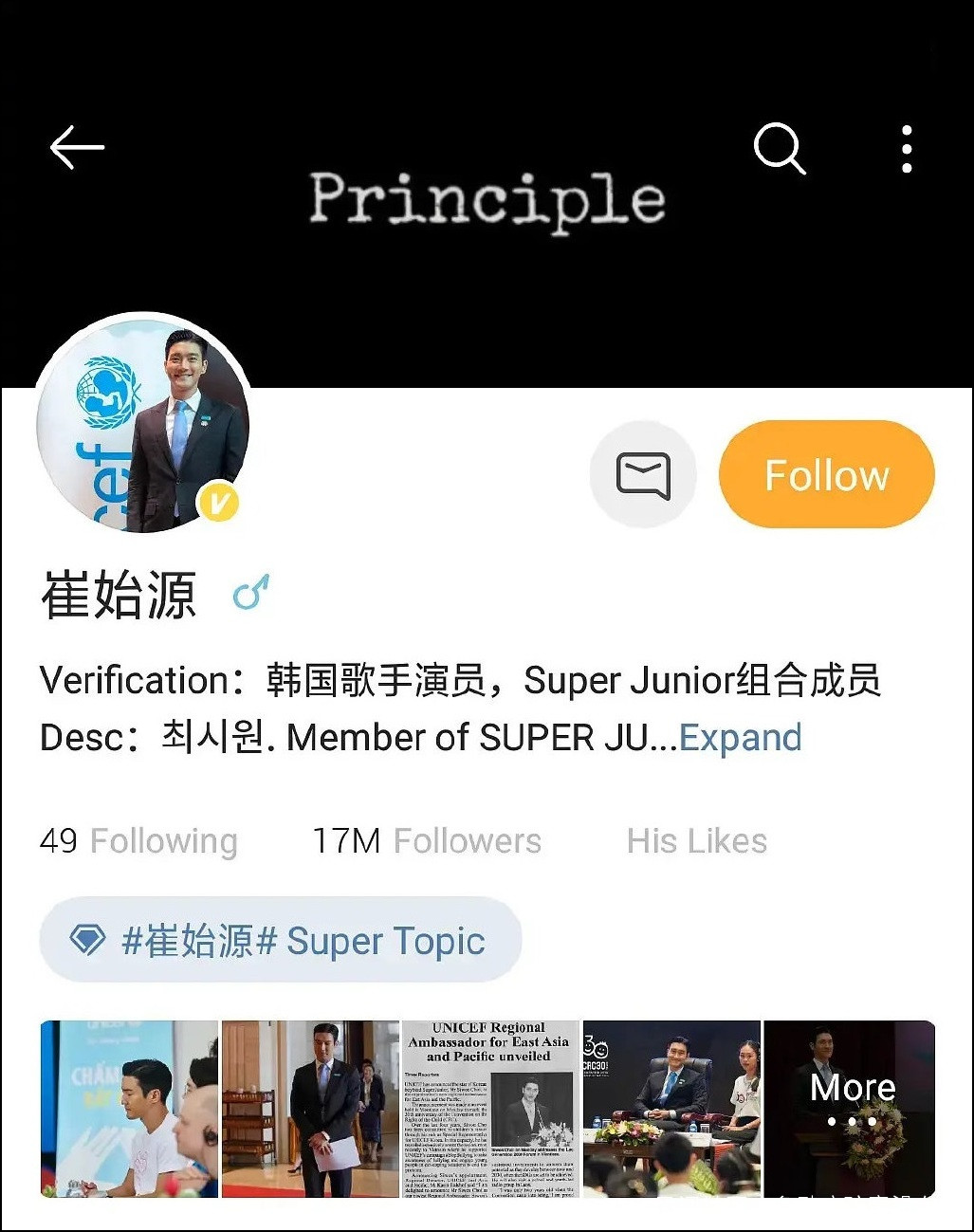Screen dimensions: 974x1232
Task: Open His Likes
Action: (x=696, y=840)
